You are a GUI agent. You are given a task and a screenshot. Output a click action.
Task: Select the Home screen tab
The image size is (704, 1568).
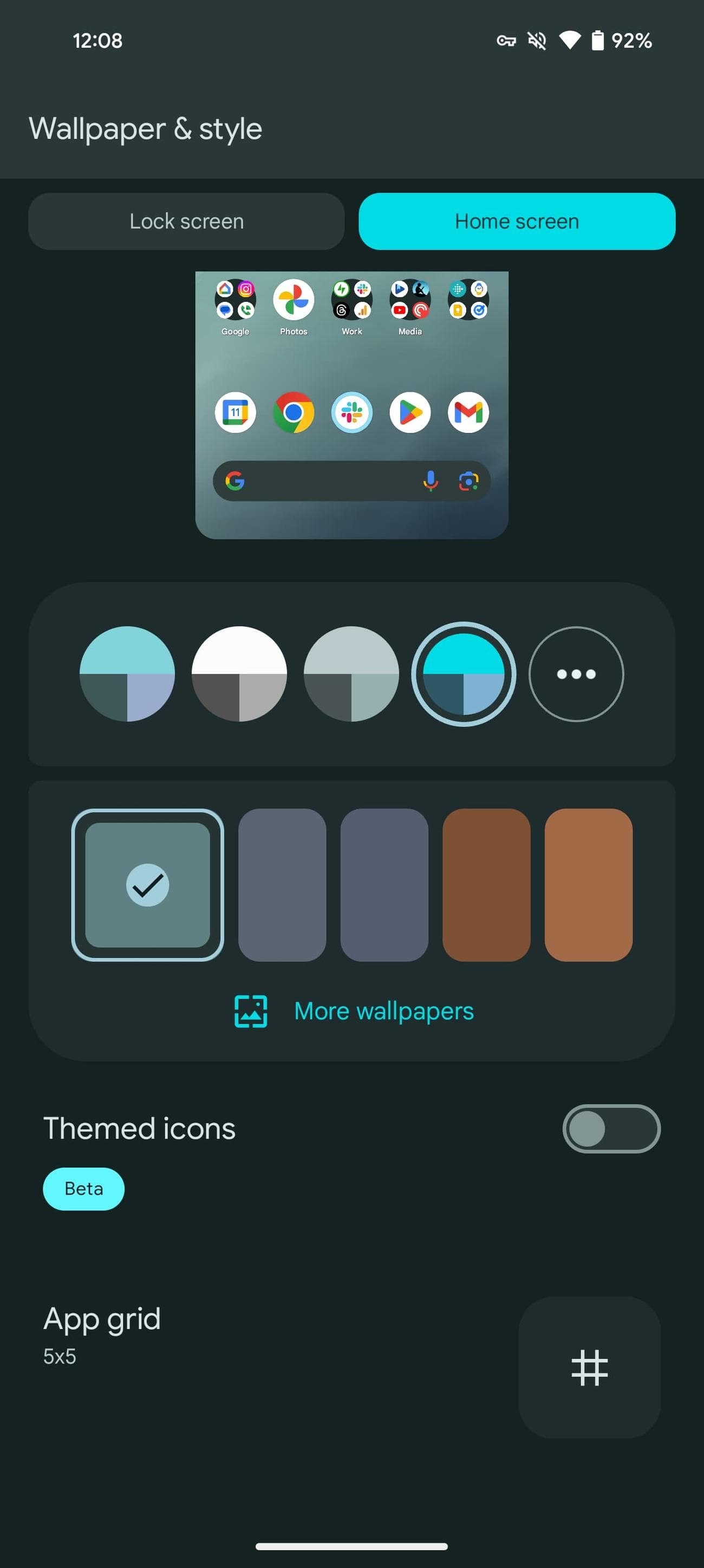tap(517, 222)
